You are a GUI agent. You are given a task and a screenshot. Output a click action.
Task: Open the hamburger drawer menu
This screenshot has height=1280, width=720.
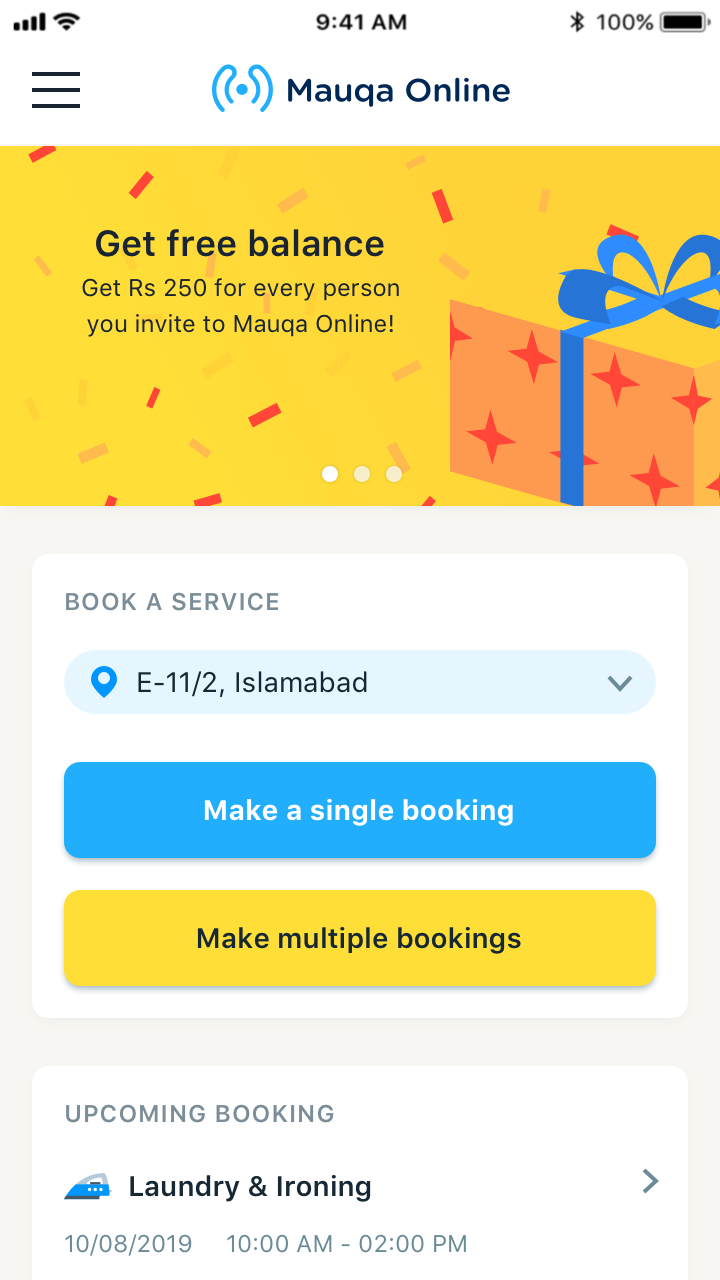(56, 90)
